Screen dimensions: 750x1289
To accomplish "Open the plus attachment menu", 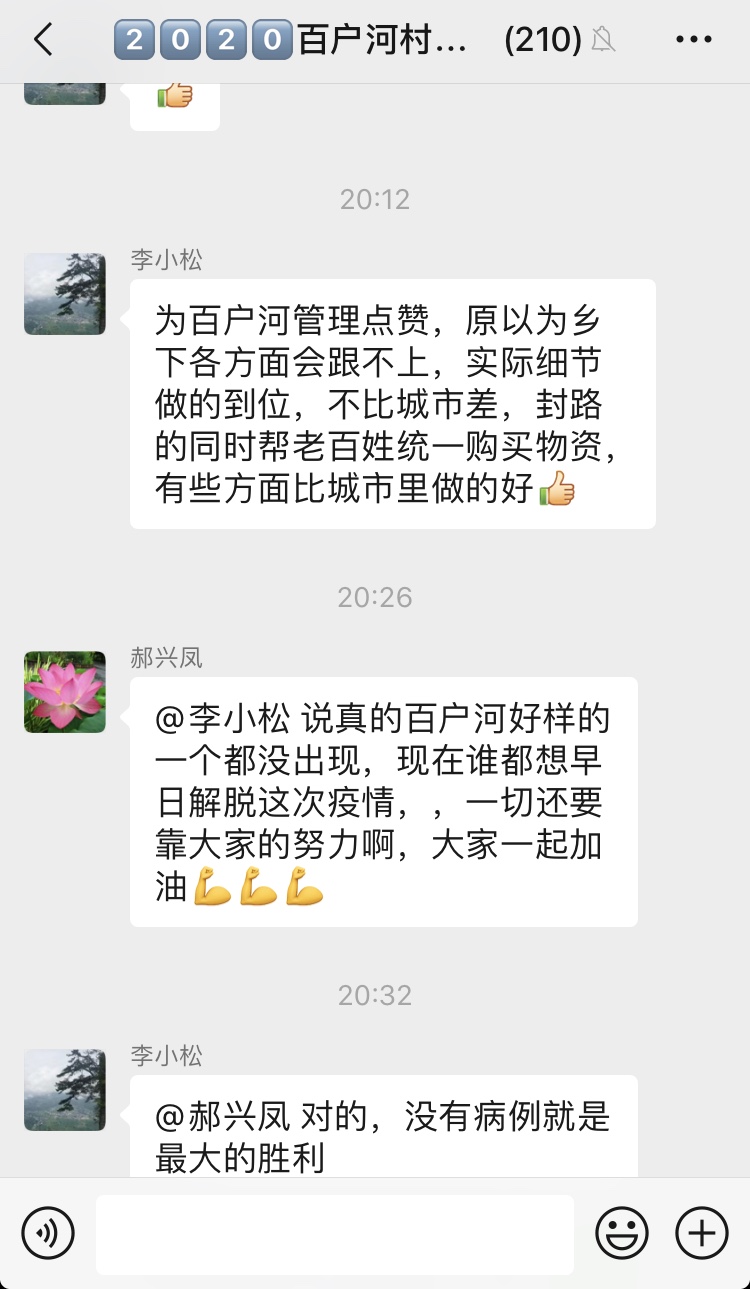I will pos(701,1233).
